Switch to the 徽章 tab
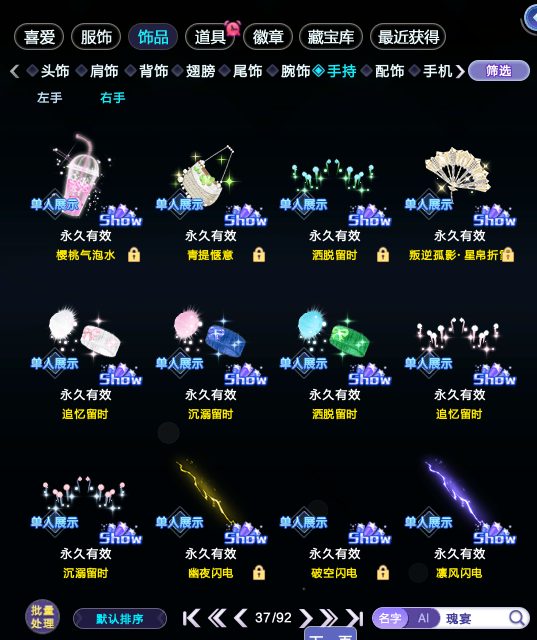 [268, 37]
